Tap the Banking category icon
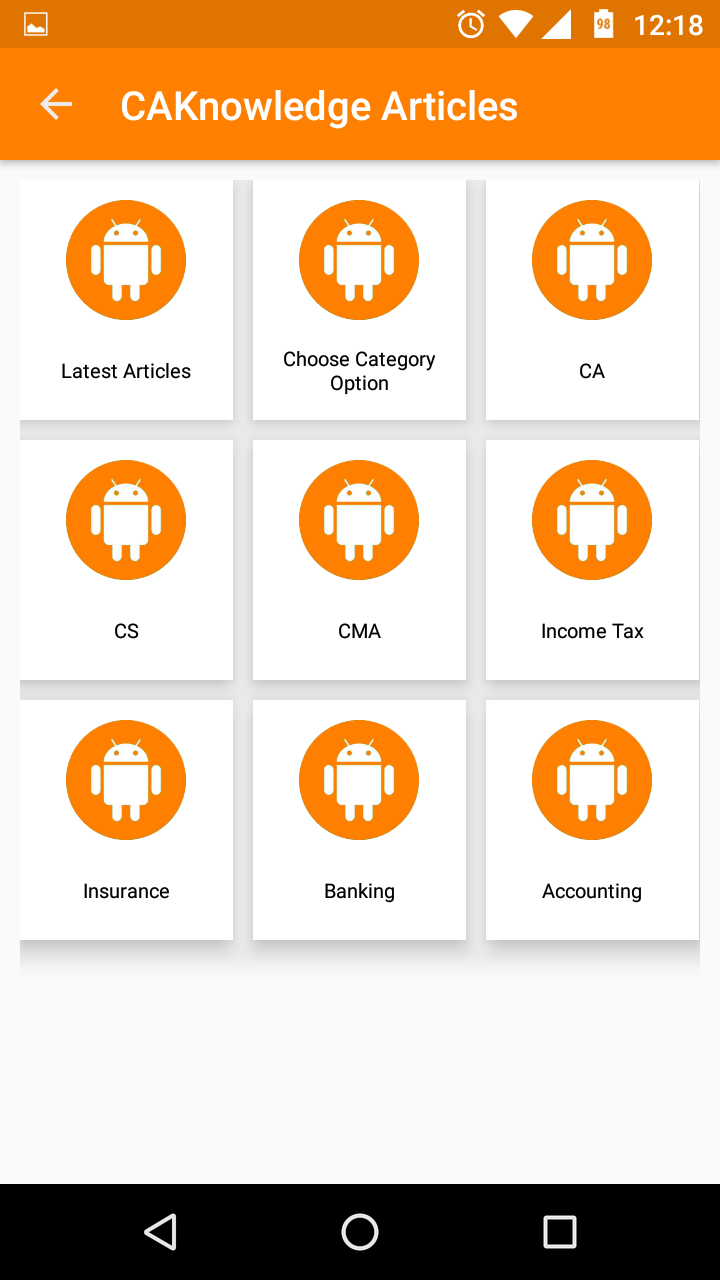Screen dimensions: 720x1280 [359, 779]
